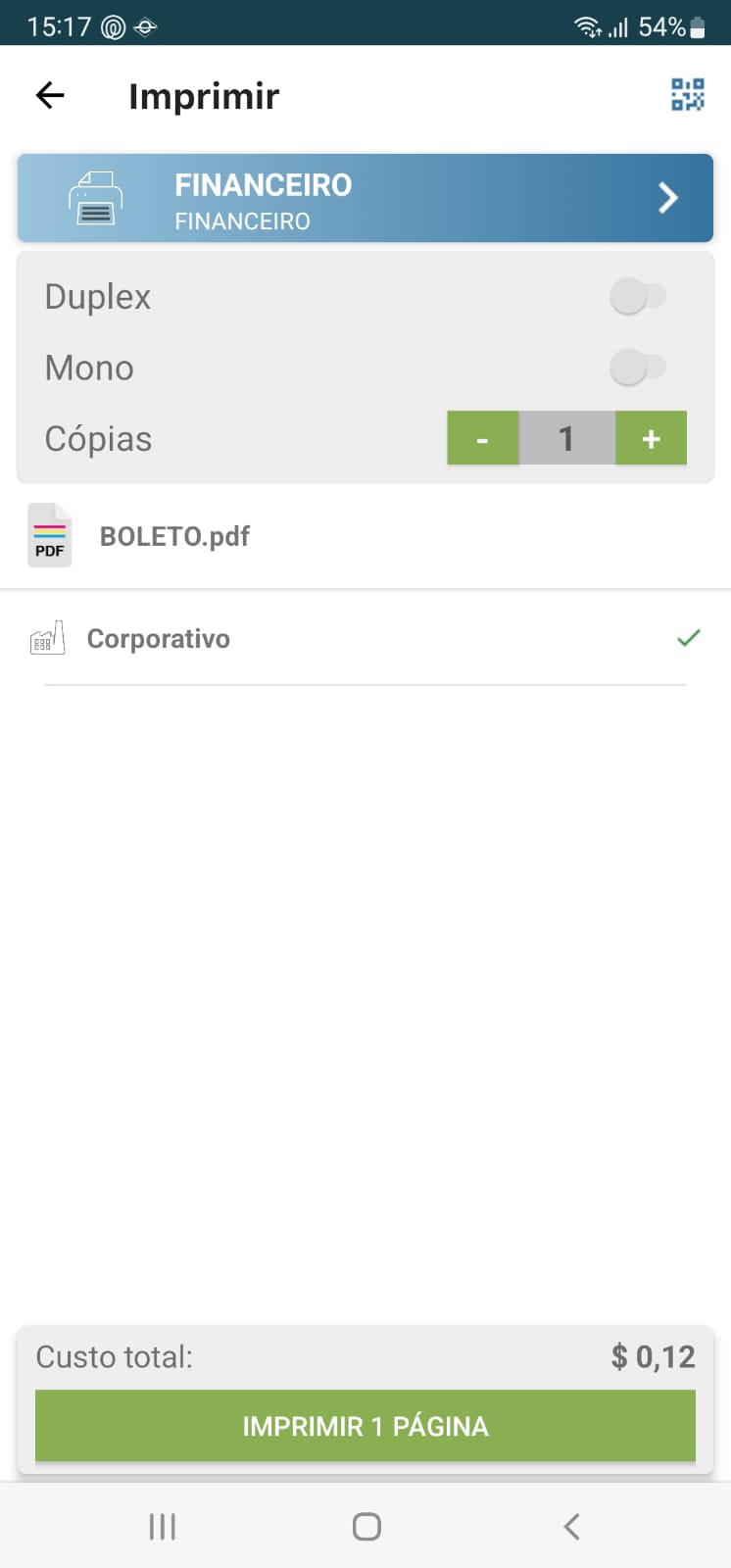This screenshot has height=1568, width=731.
Task: Go back using the top arrow
Action: [50, 95]
